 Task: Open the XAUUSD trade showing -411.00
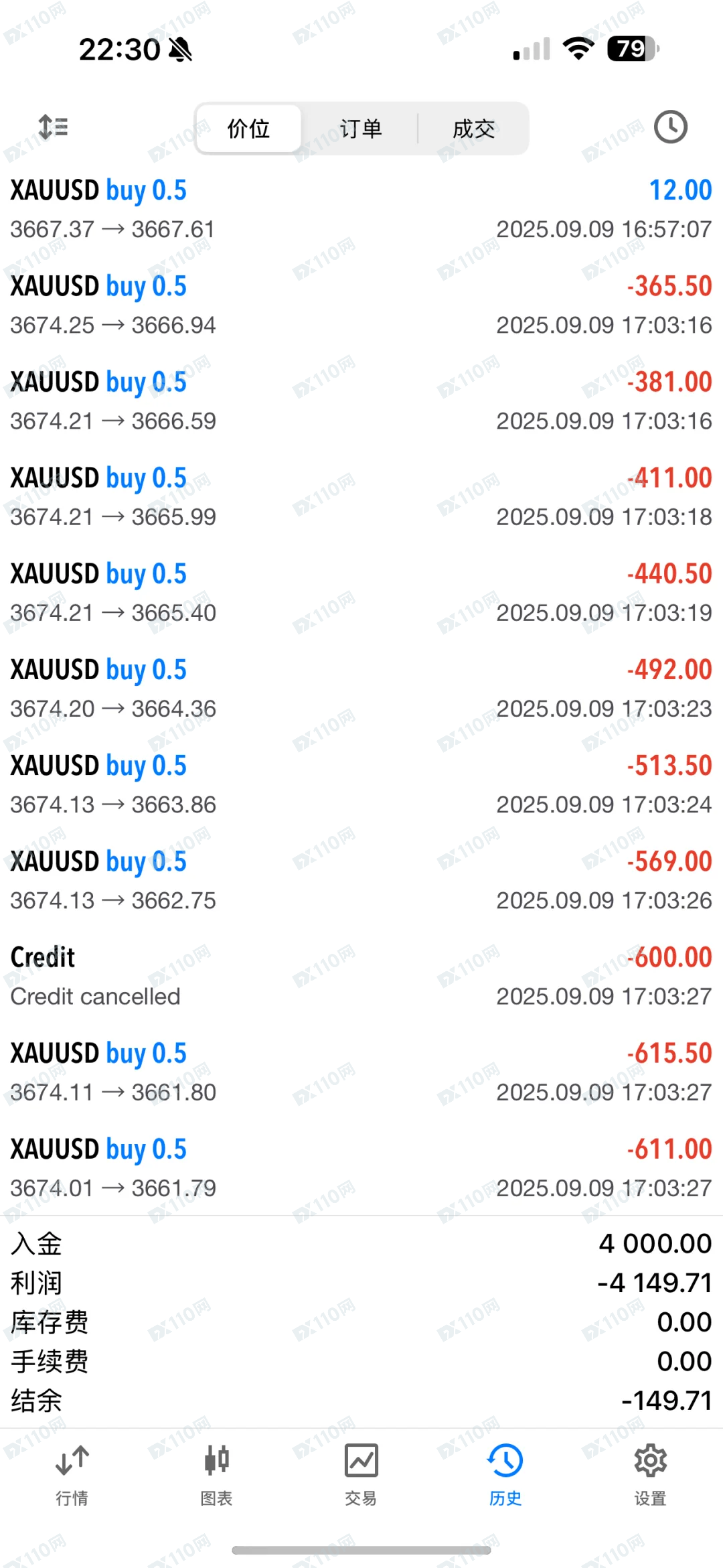[x=361, y=496]
